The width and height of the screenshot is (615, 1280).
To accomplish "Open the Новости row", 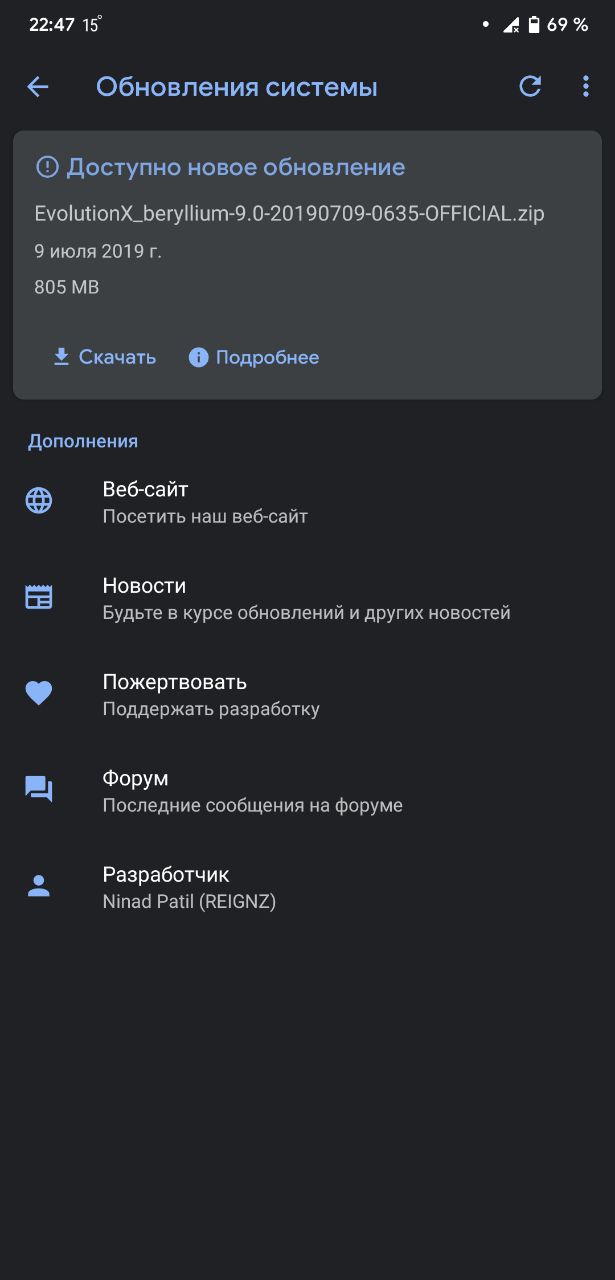I will (307, 598).
